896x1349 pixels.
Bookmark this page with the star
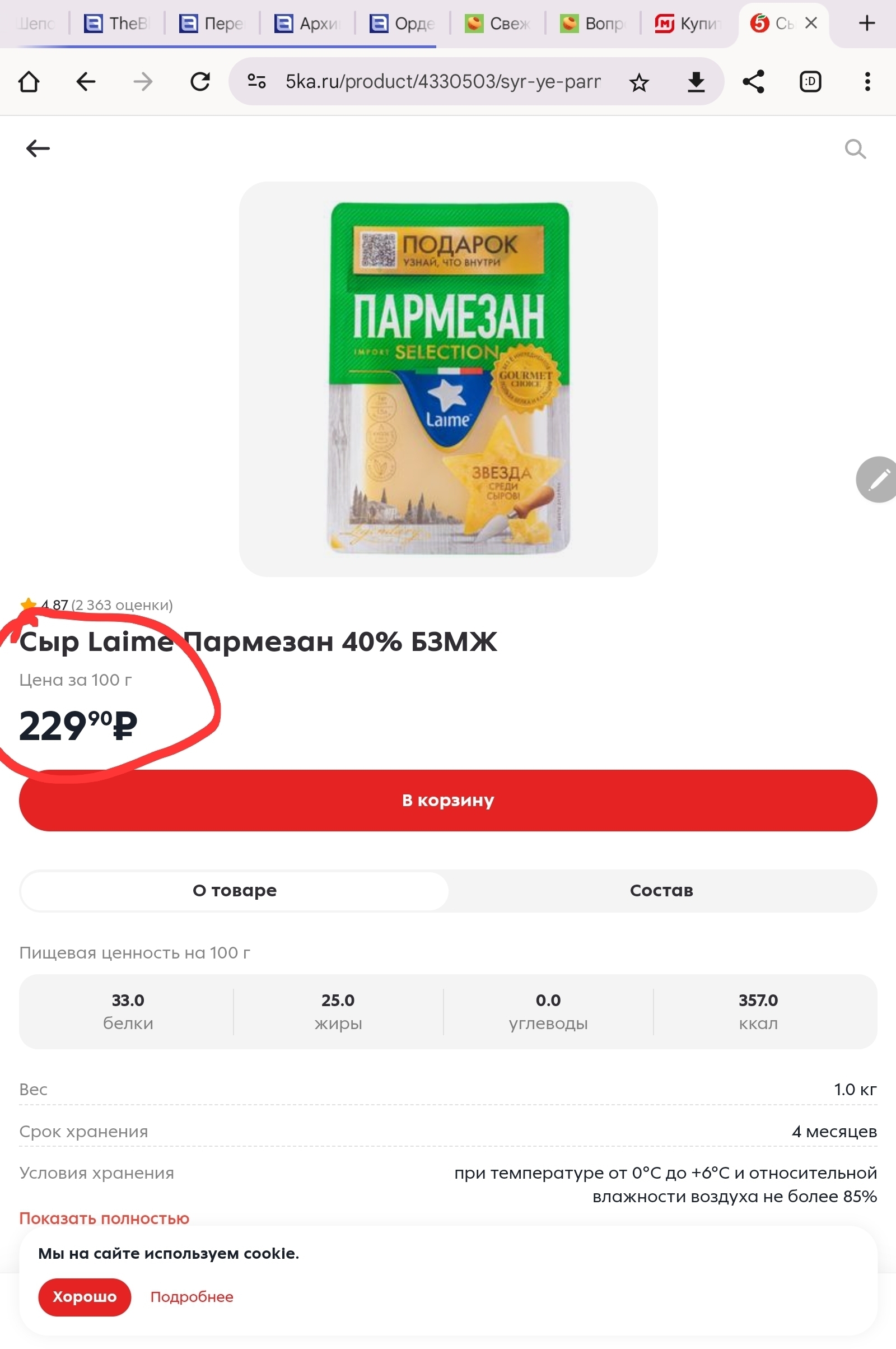pyautogui.click(x=639, y=83)
